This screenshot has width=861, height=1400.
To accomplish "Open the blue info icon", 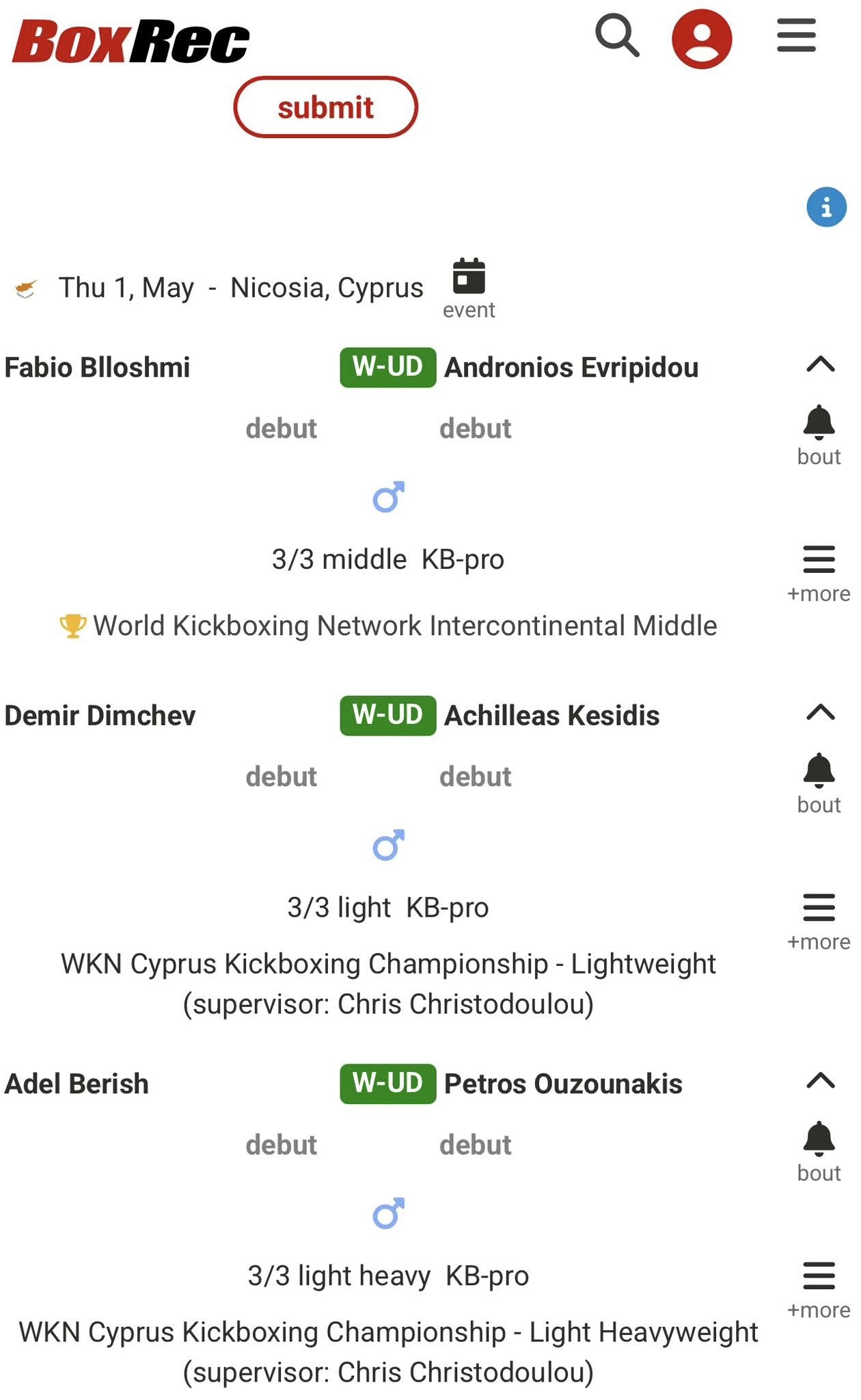I will pos(826,206).
